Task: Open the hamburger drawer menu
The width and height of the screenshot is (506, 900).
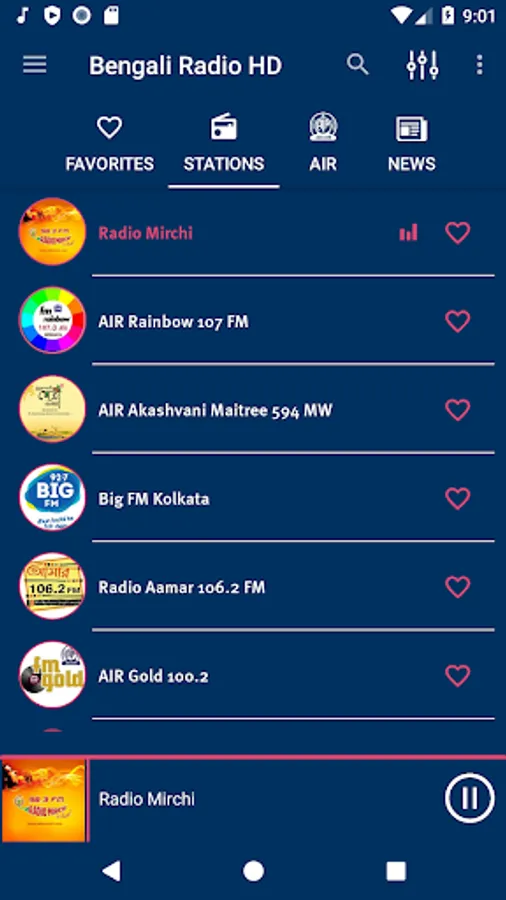Action: point(34,65)
